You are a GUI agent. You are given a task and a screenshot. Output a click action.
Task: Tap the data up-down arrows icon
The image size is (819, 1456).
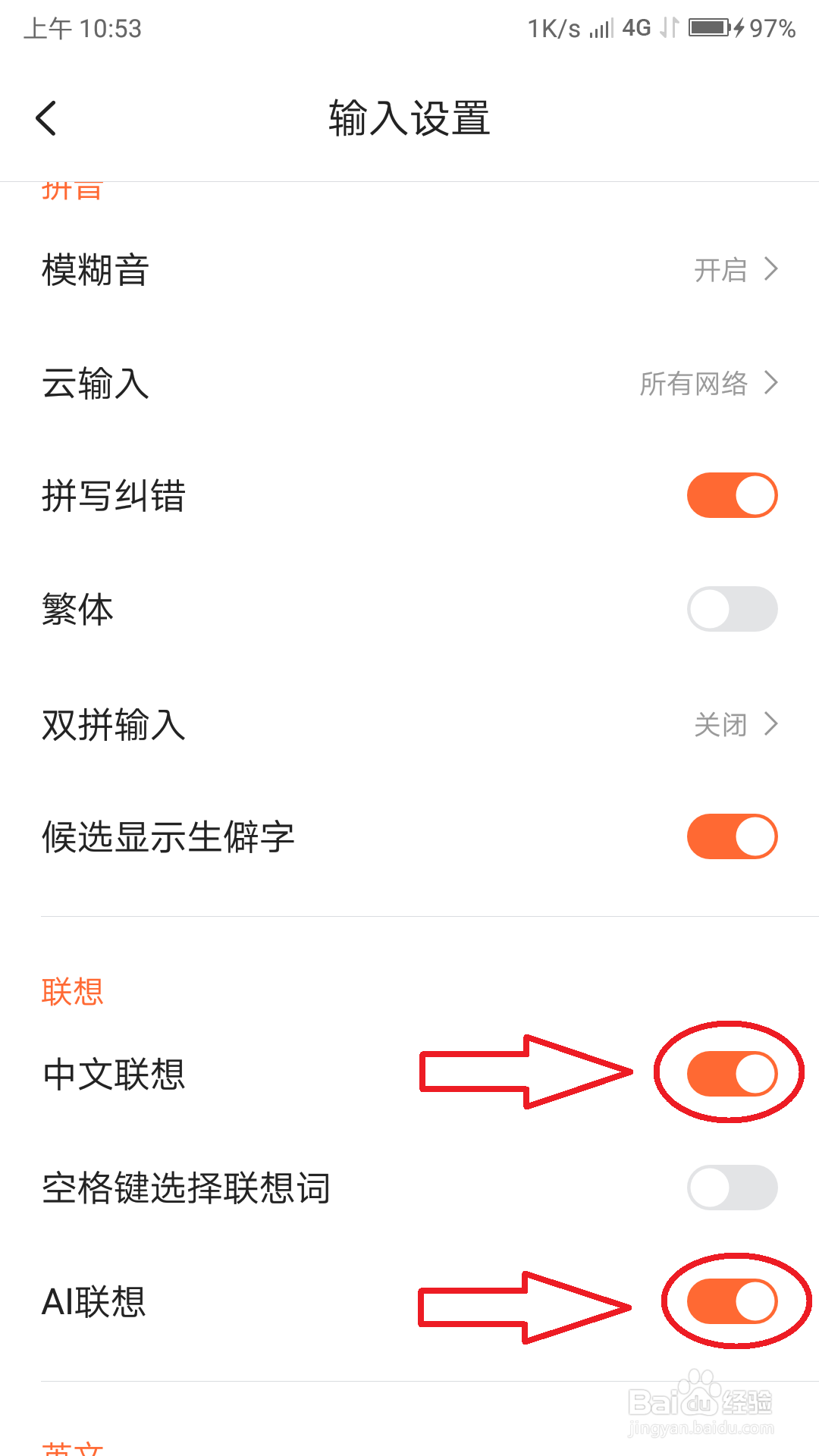click(x=667, y=30)
